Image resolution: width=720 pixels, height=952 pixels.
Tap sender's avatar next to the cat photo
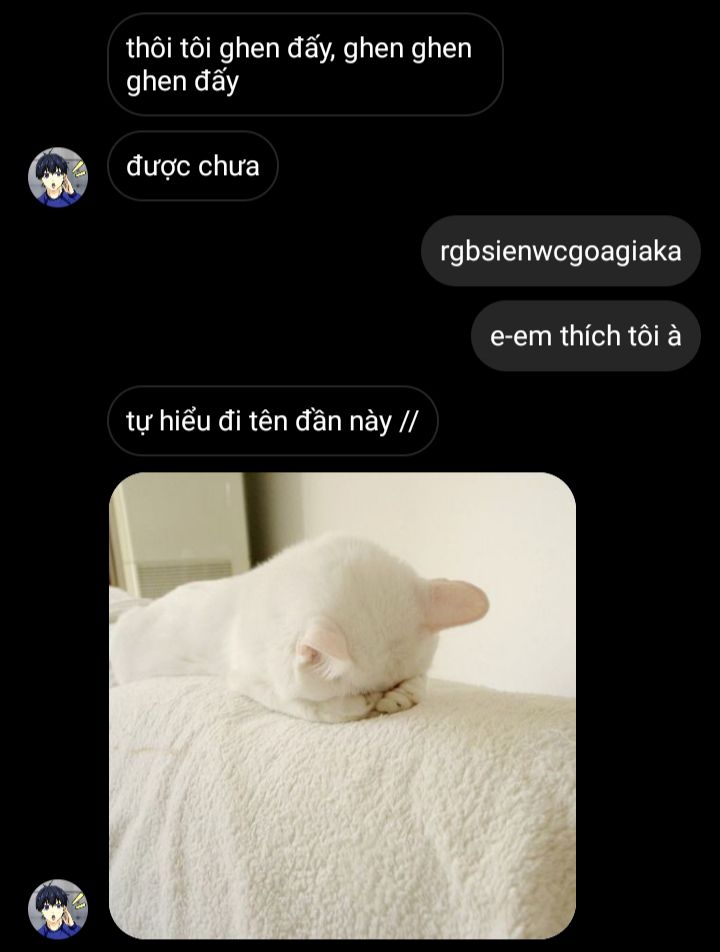tap(57, 908)
